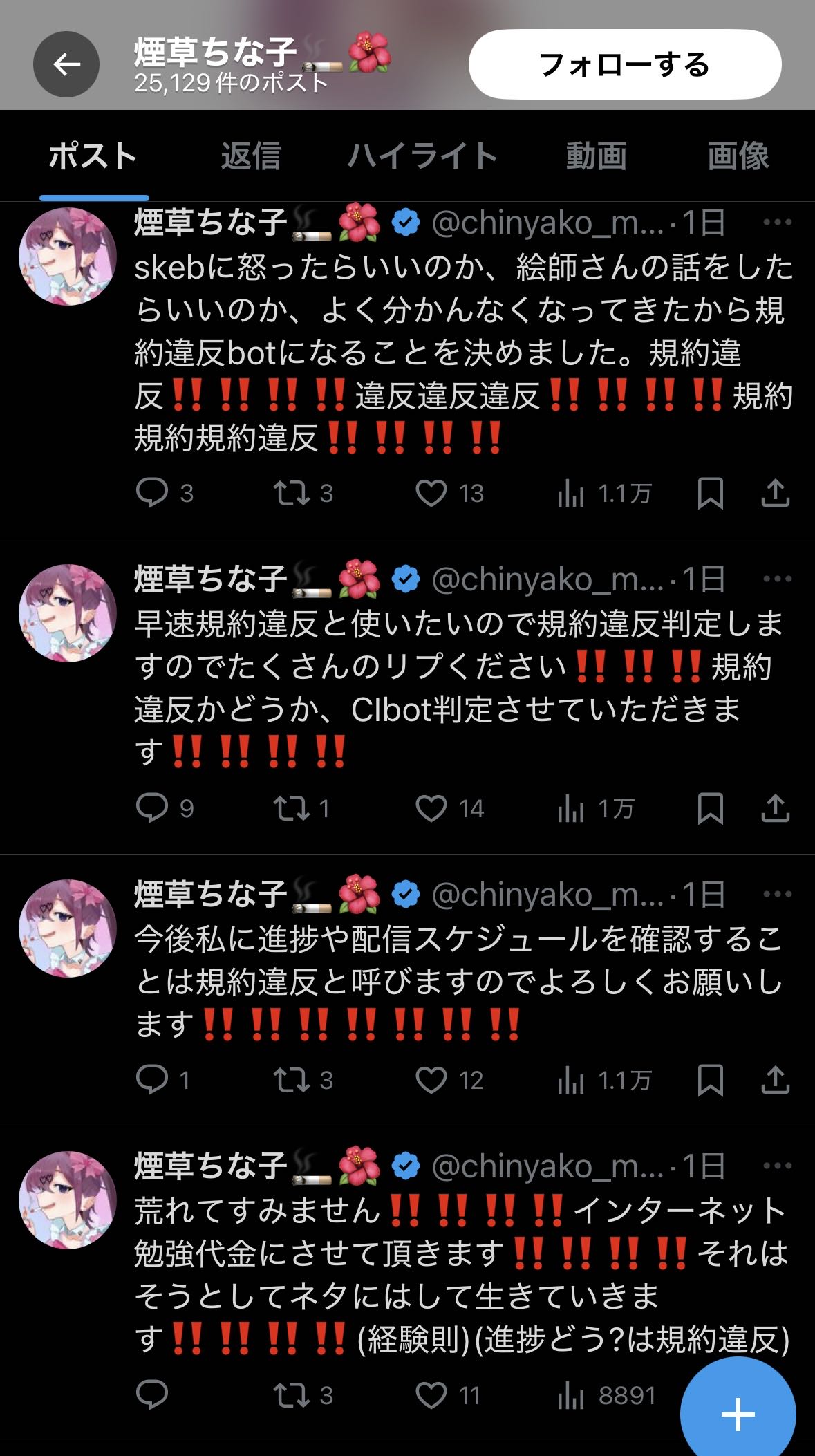Open overflow menu on the 今後私に進捗 post

[777, 894]
